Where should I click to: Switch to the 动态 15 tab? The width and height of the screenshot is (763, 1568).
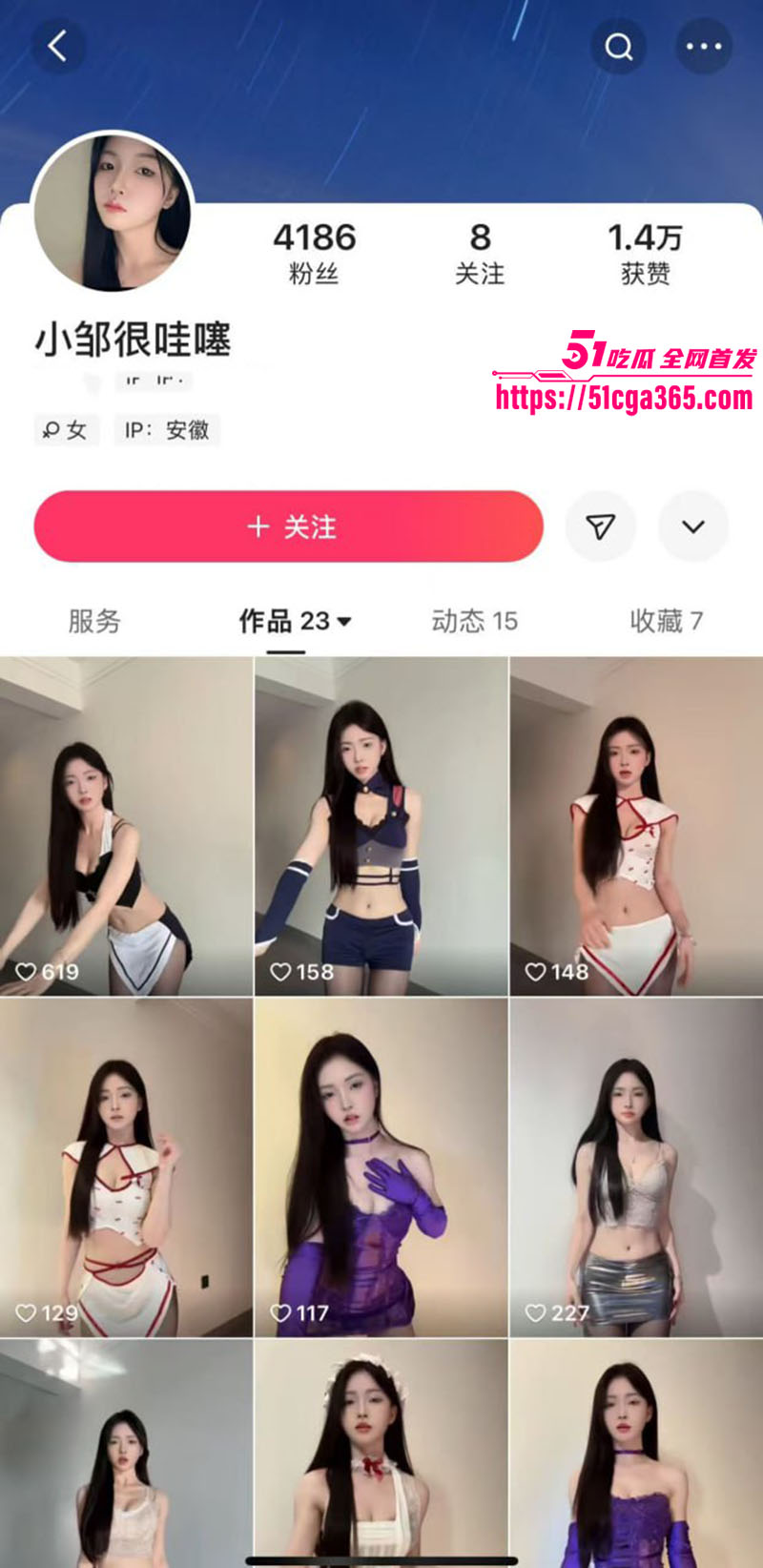coord(472,621)
